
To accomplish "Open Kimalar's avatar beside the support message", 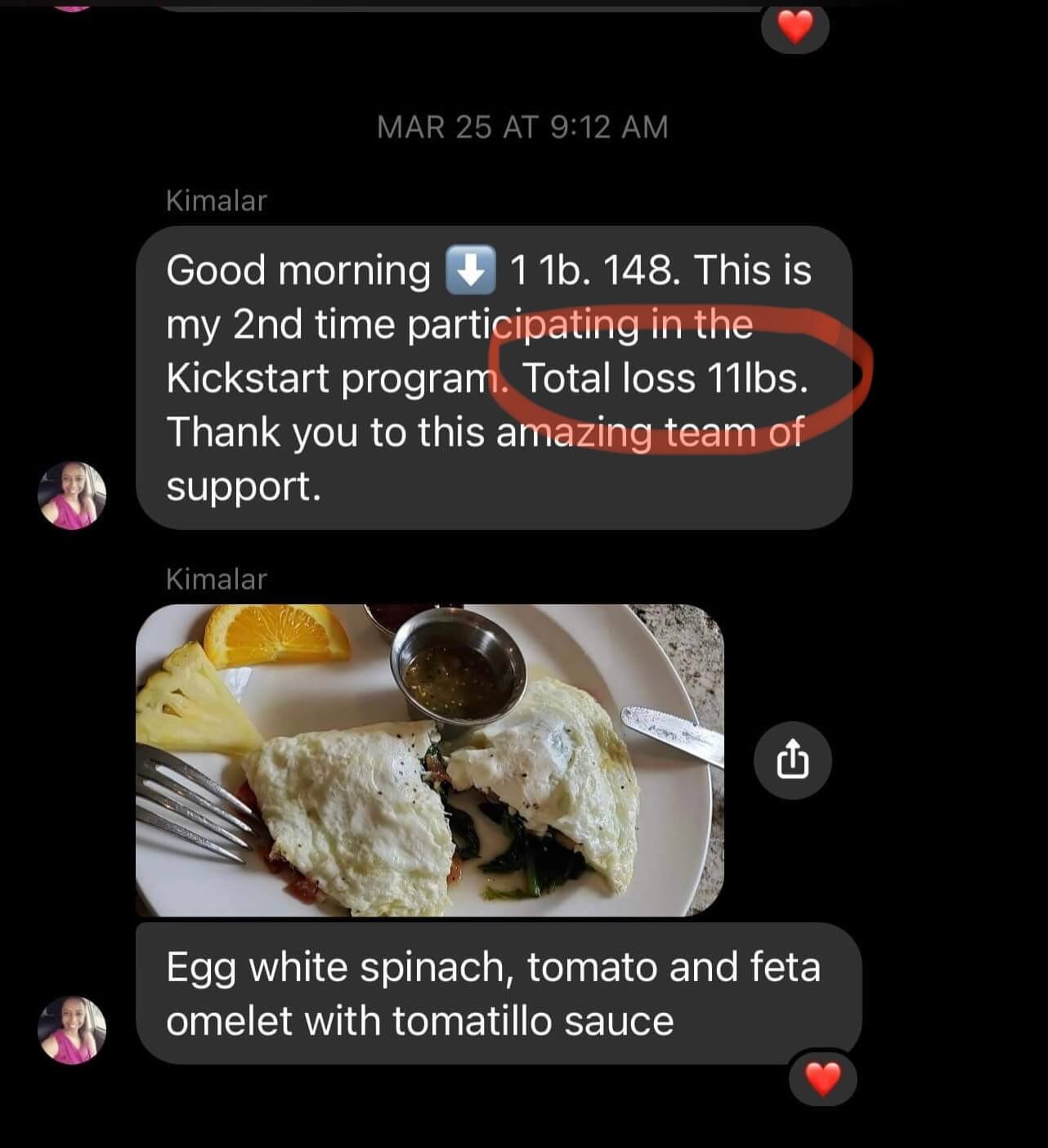I will (72, 496).
